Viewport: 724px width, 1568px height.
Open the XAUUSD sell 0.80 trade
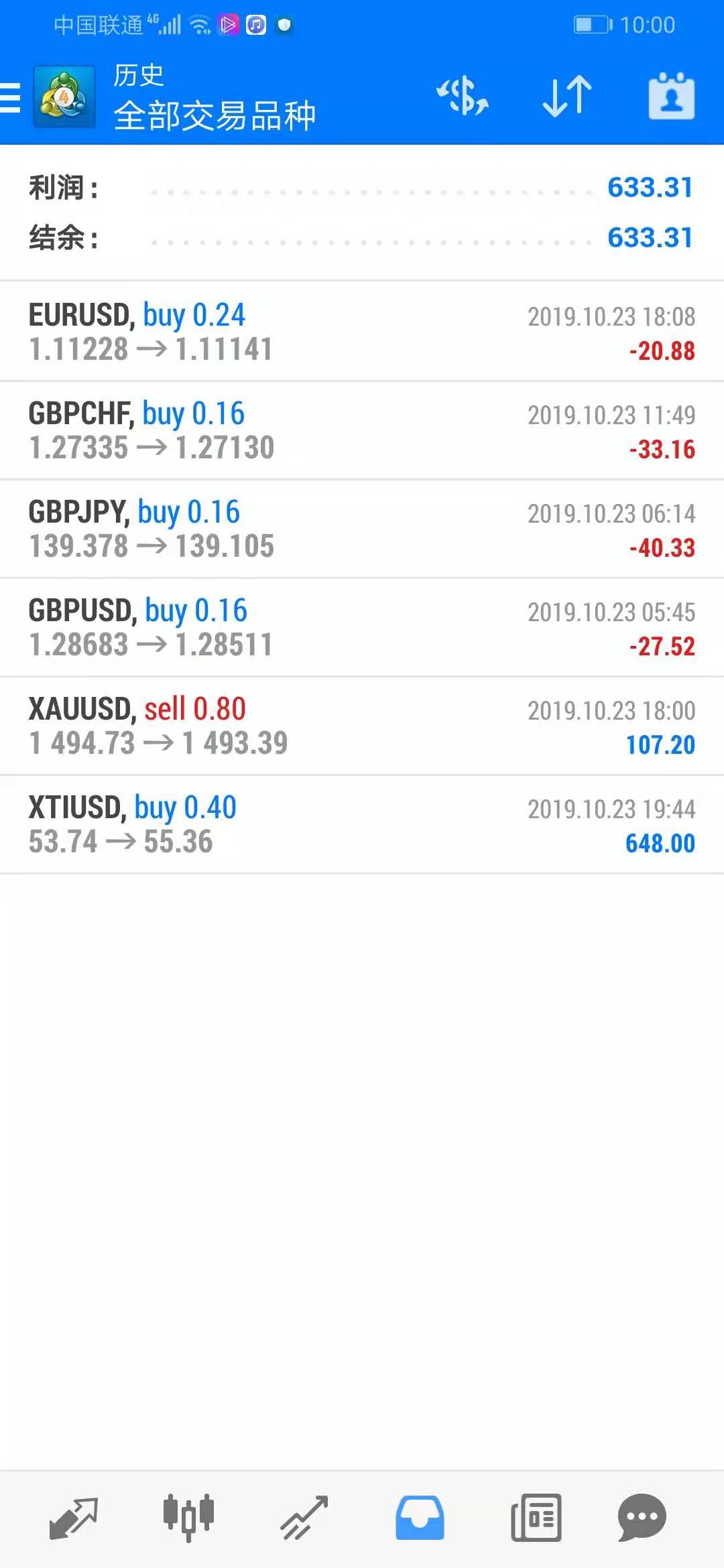pos(362,726)
